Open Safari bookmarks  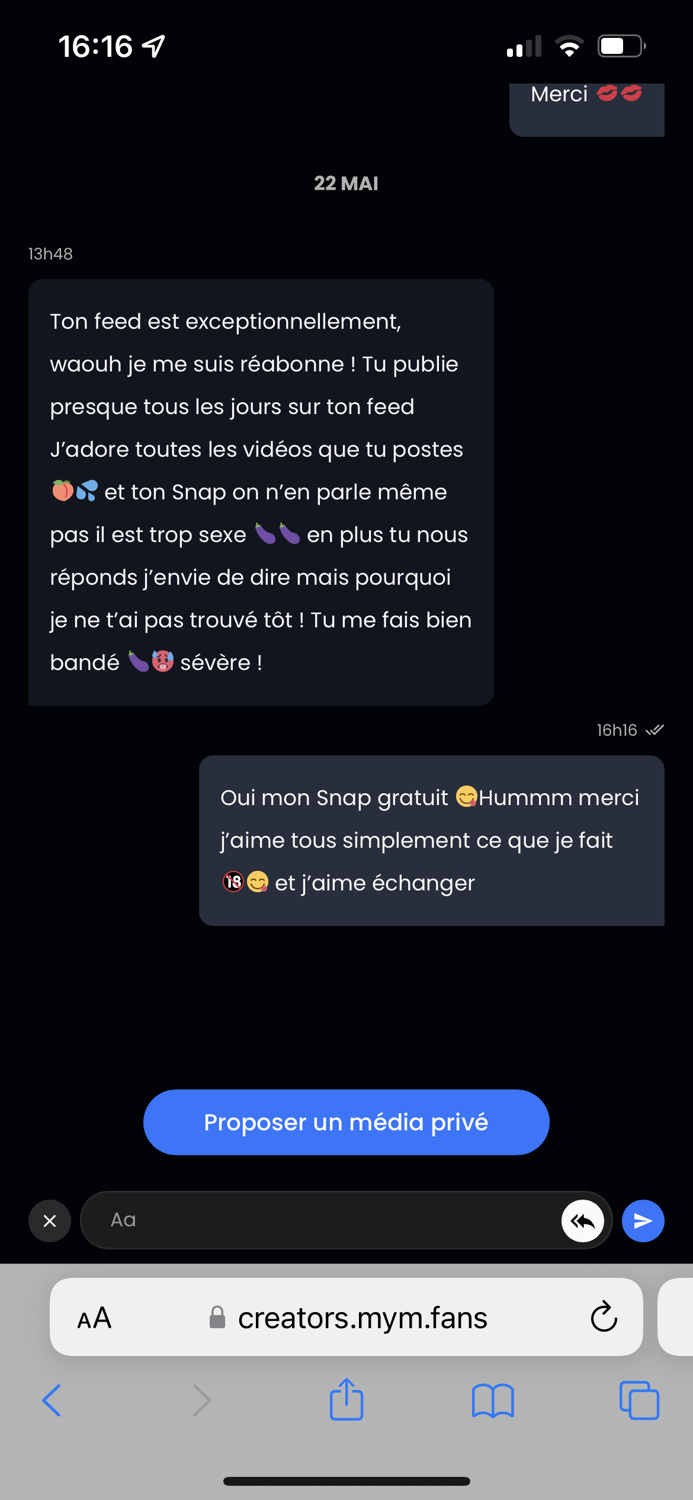pos(492,1400)
